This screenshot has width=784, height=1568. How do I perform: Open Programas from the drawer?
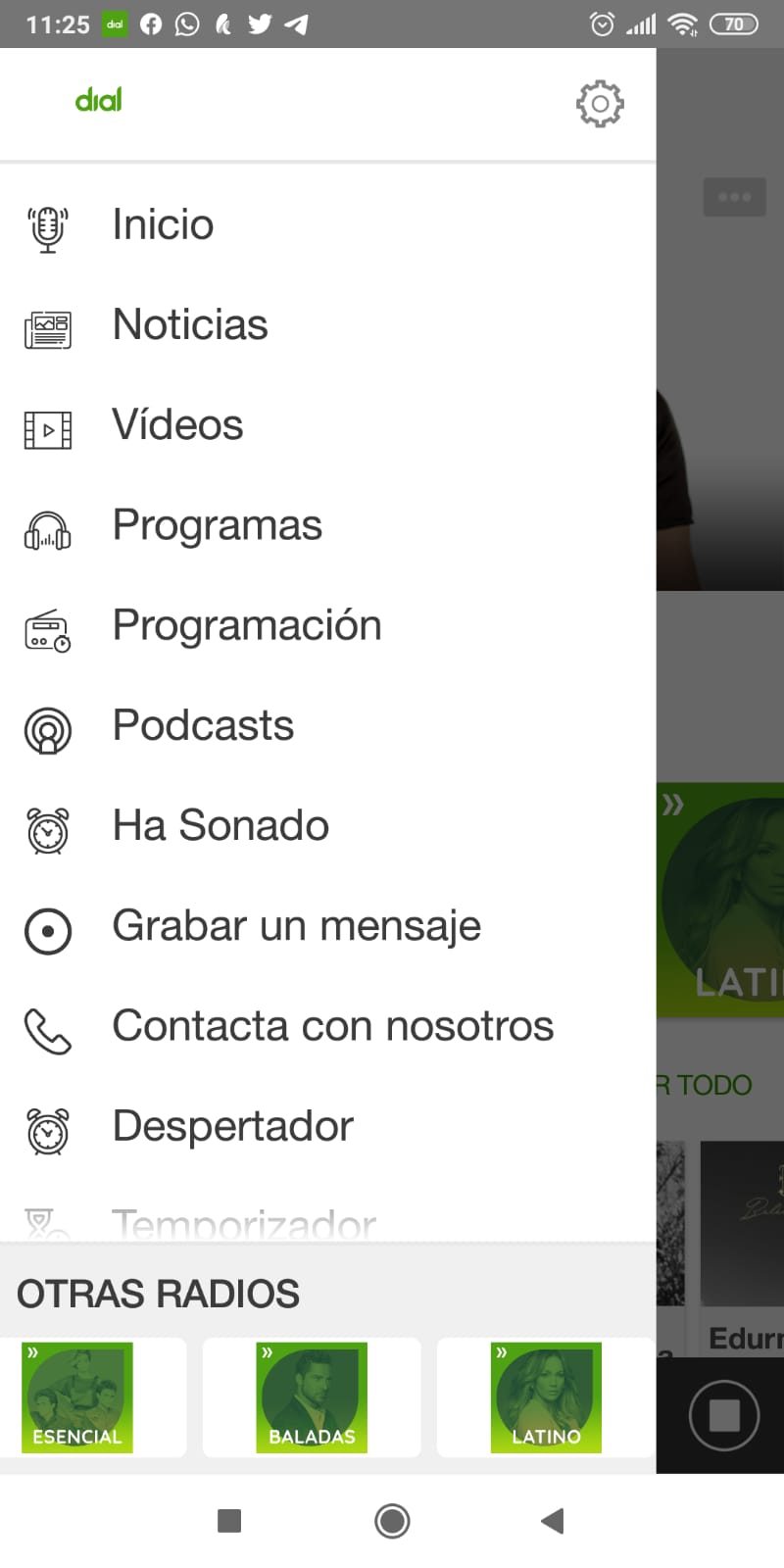tap(217, 525)
